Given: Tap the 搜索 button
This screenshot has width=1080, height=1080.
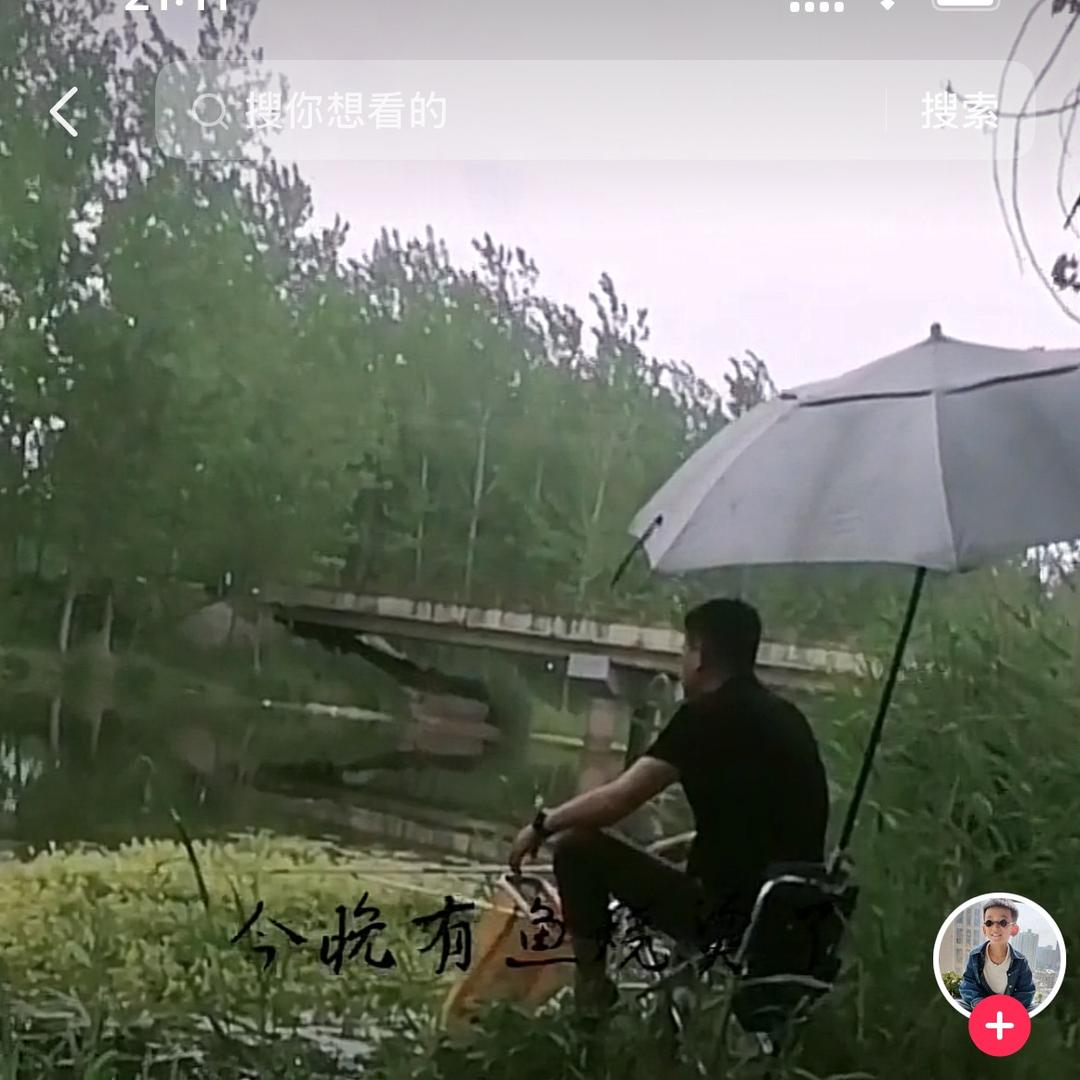Looking at the screenshot, I should (x=959, y=111).
